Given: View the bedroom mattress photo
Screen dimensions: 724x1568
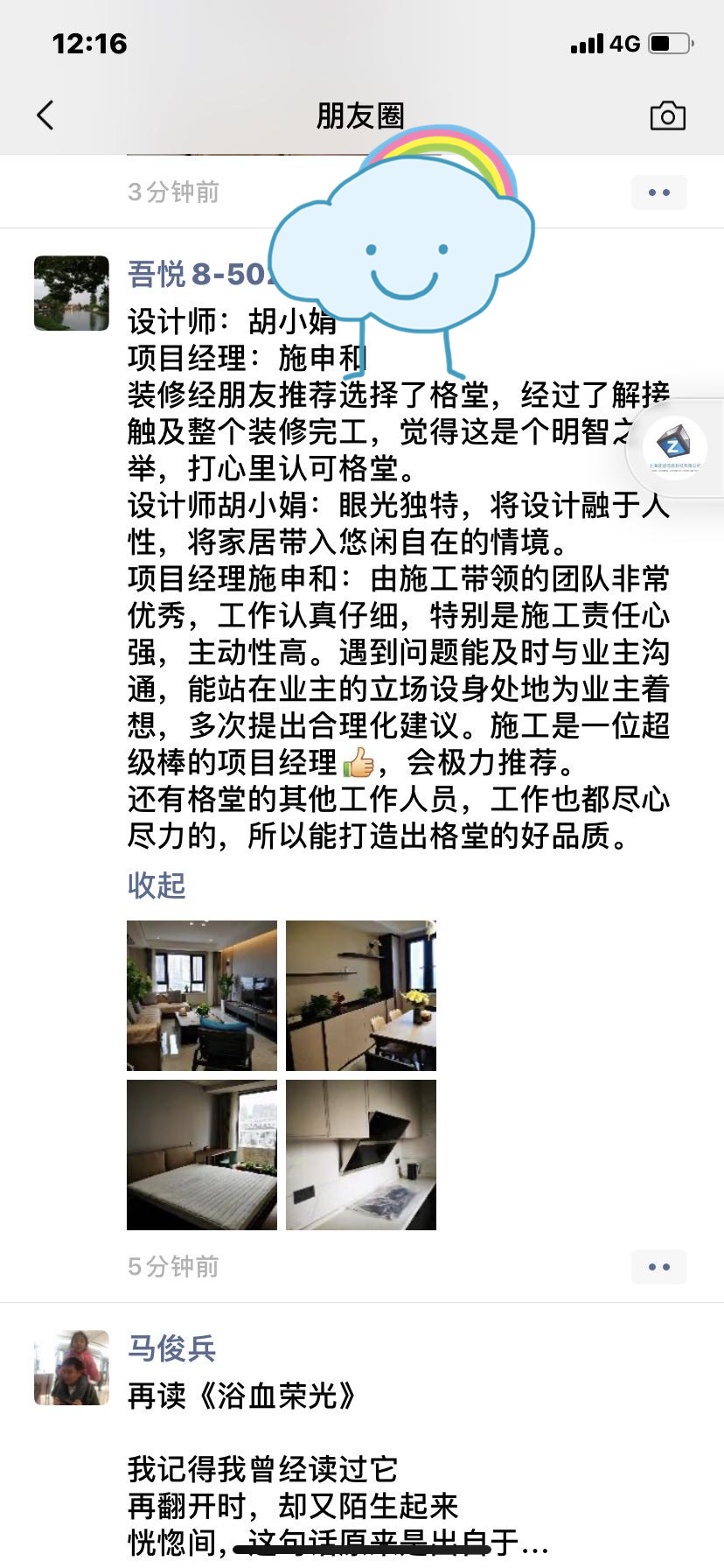Looking at the screenshot, I should click(x=202, y=1155).
